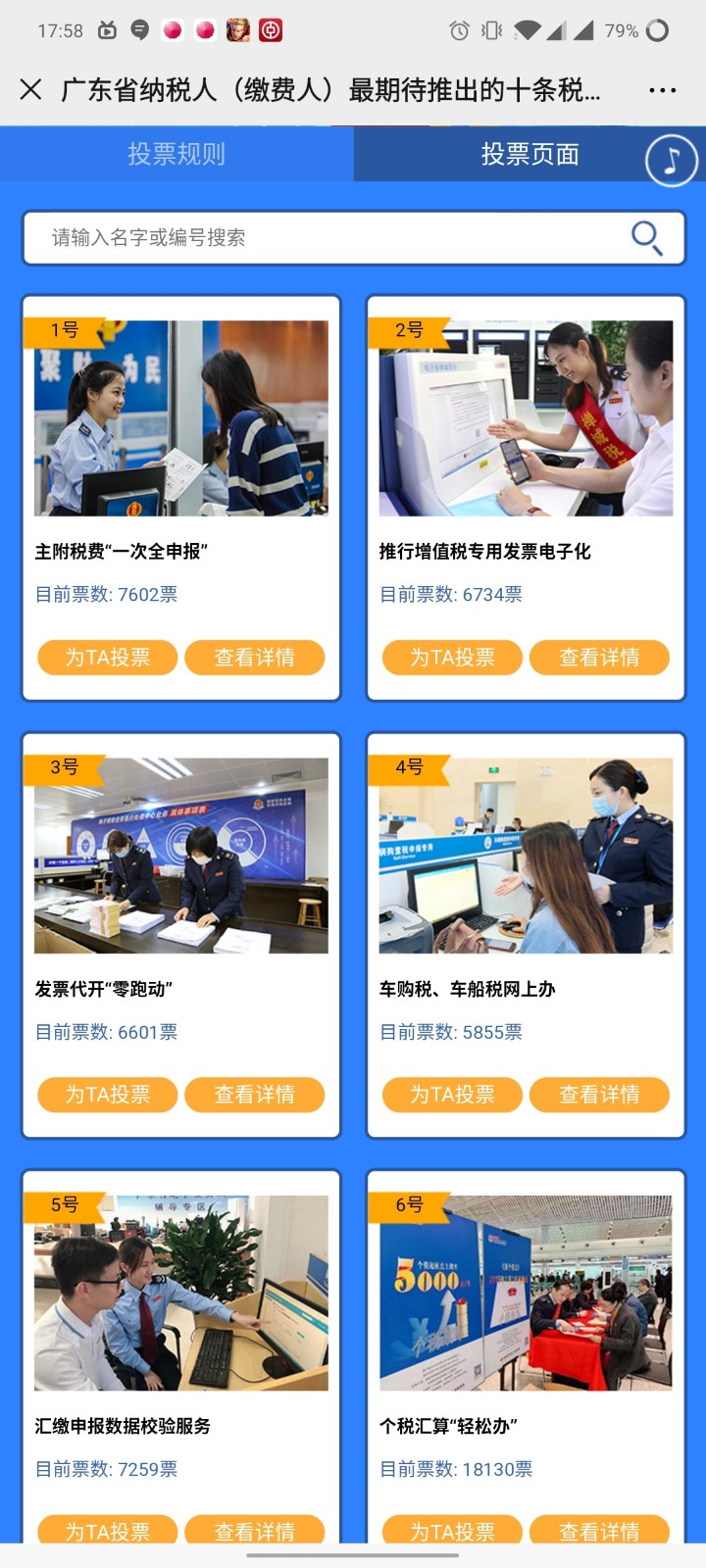Vote for 车购税、车船税网上办
This screenshot has width=706, height=1568.
(452, 1095)
